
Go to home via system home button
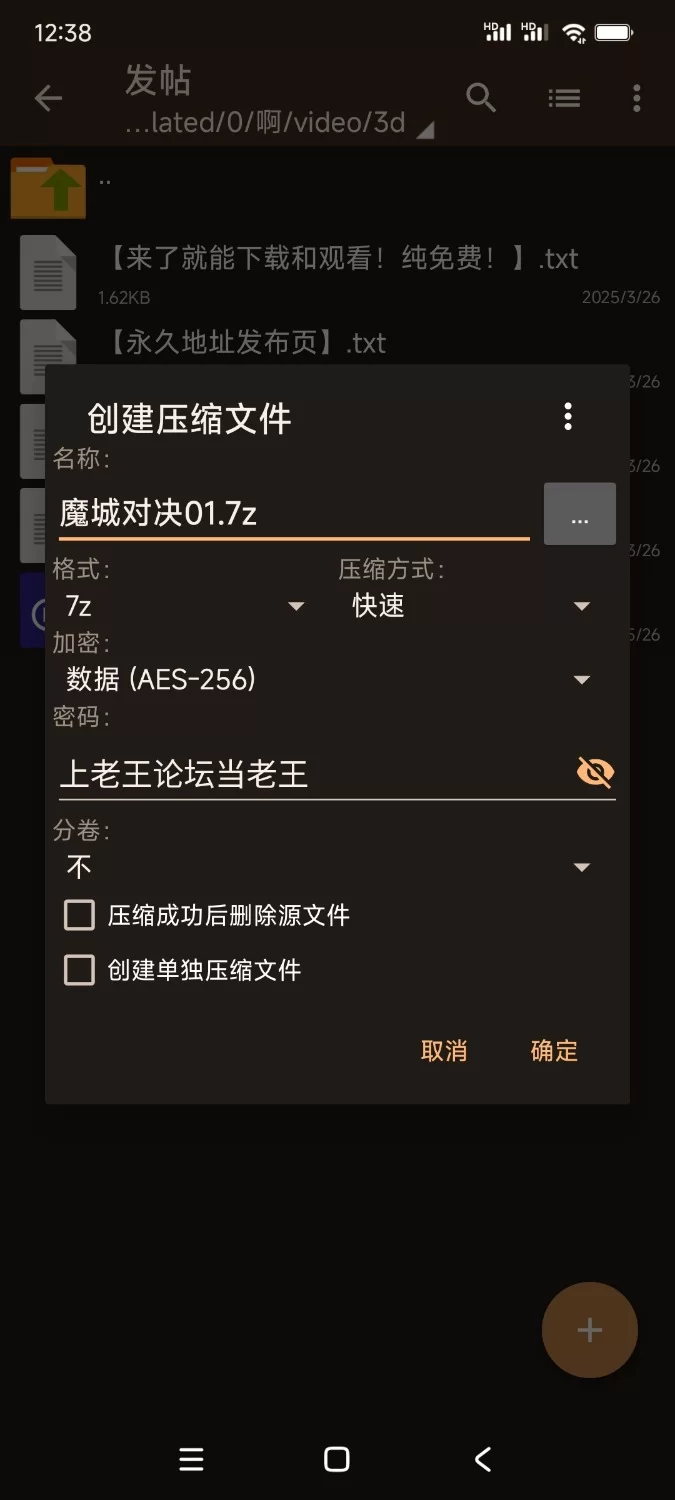click(337, 1459)
